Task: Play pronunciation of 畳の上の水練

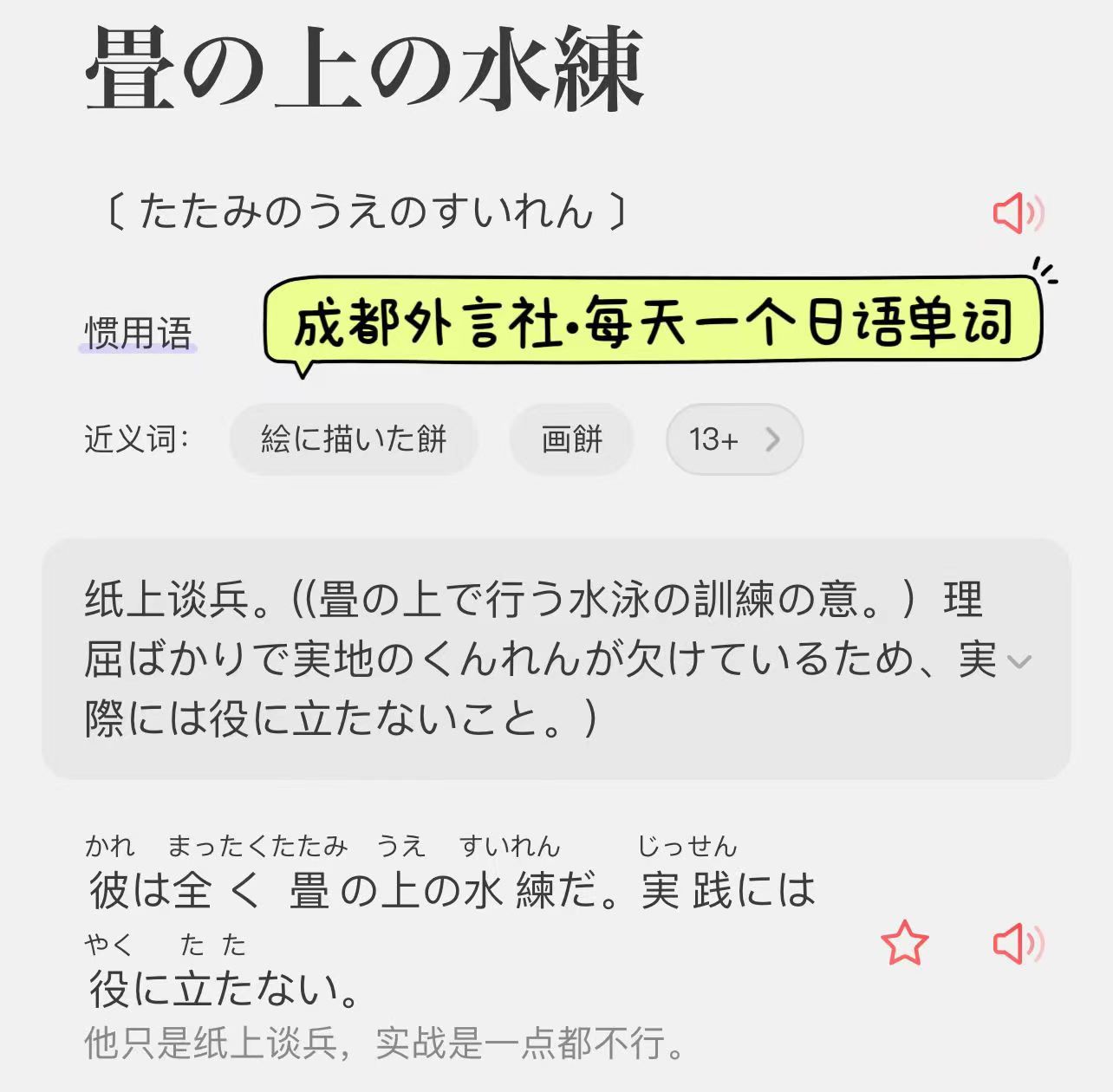Action: 1018,213
